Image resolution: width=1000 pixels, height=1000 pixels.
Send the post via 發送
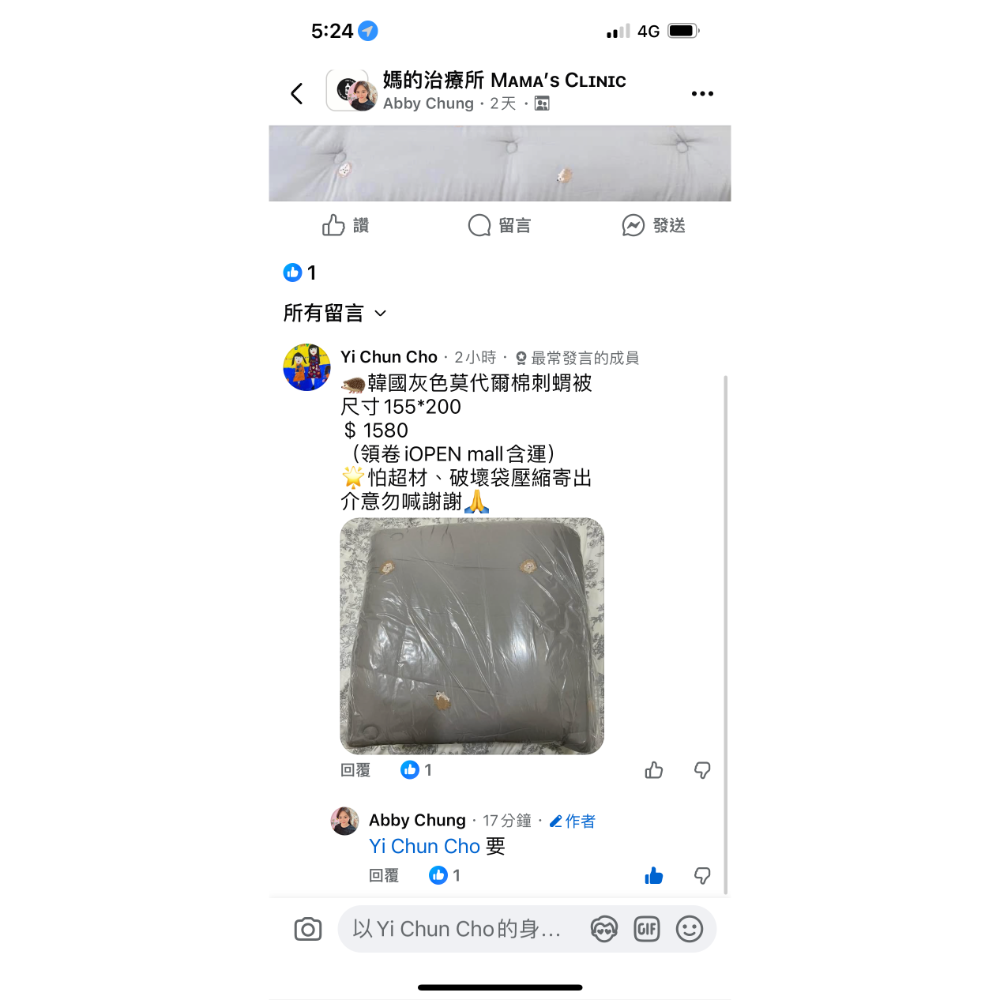click(x=653, y=226)
